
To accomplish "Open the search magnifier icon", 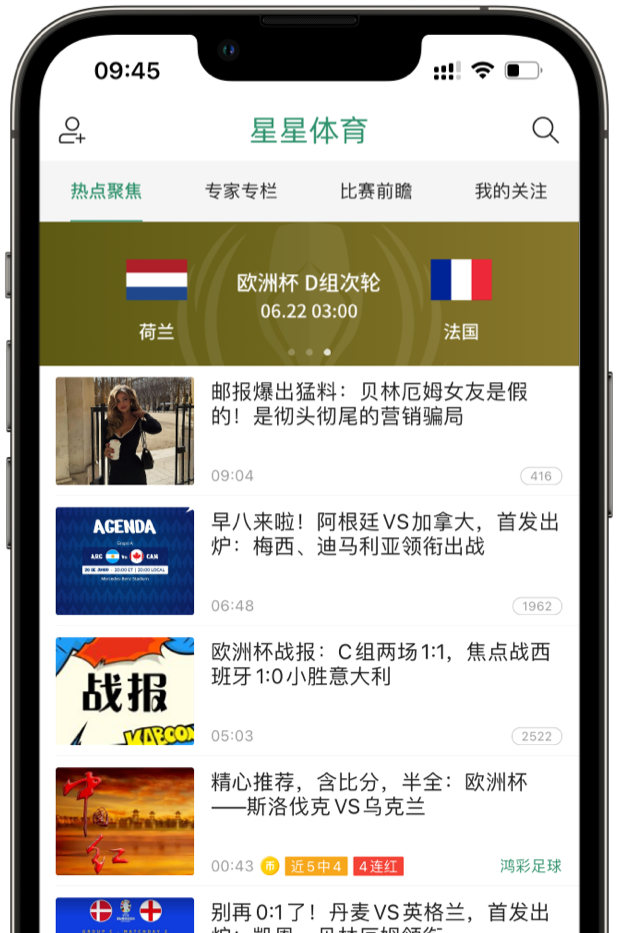I will coord(545,130).
